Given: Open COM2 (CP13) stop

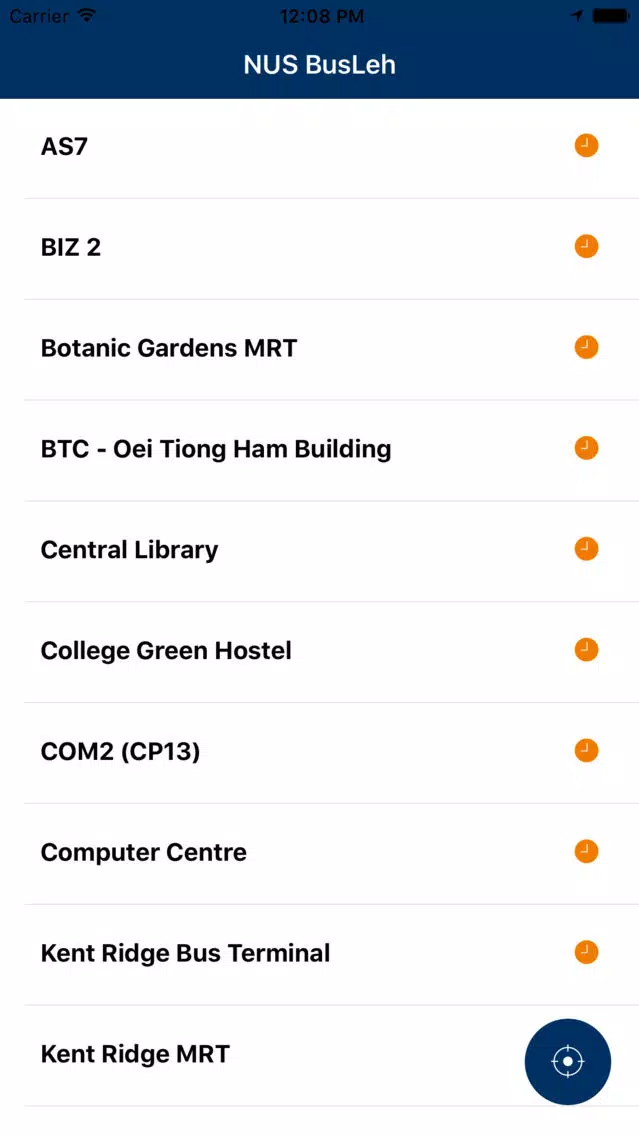Looking at the screenshot, I should pos(320,752).
